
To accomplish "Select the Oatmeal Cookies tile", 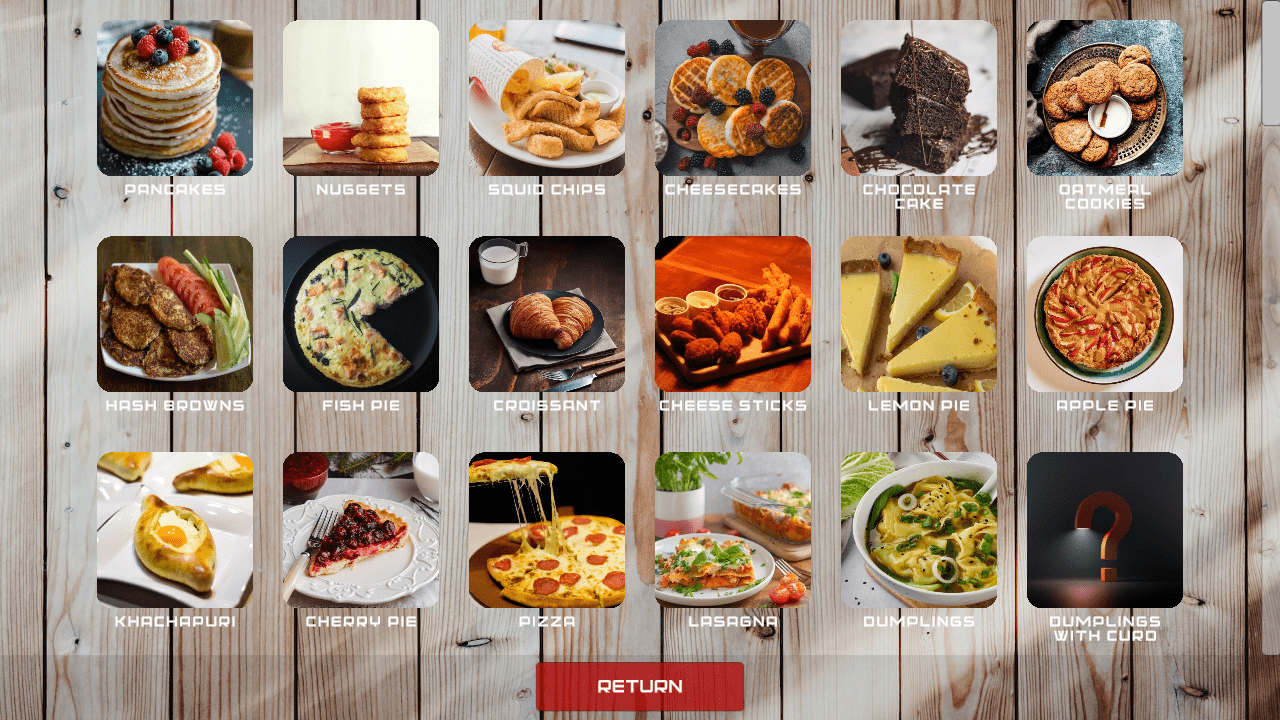I will tap(1105, 98).
